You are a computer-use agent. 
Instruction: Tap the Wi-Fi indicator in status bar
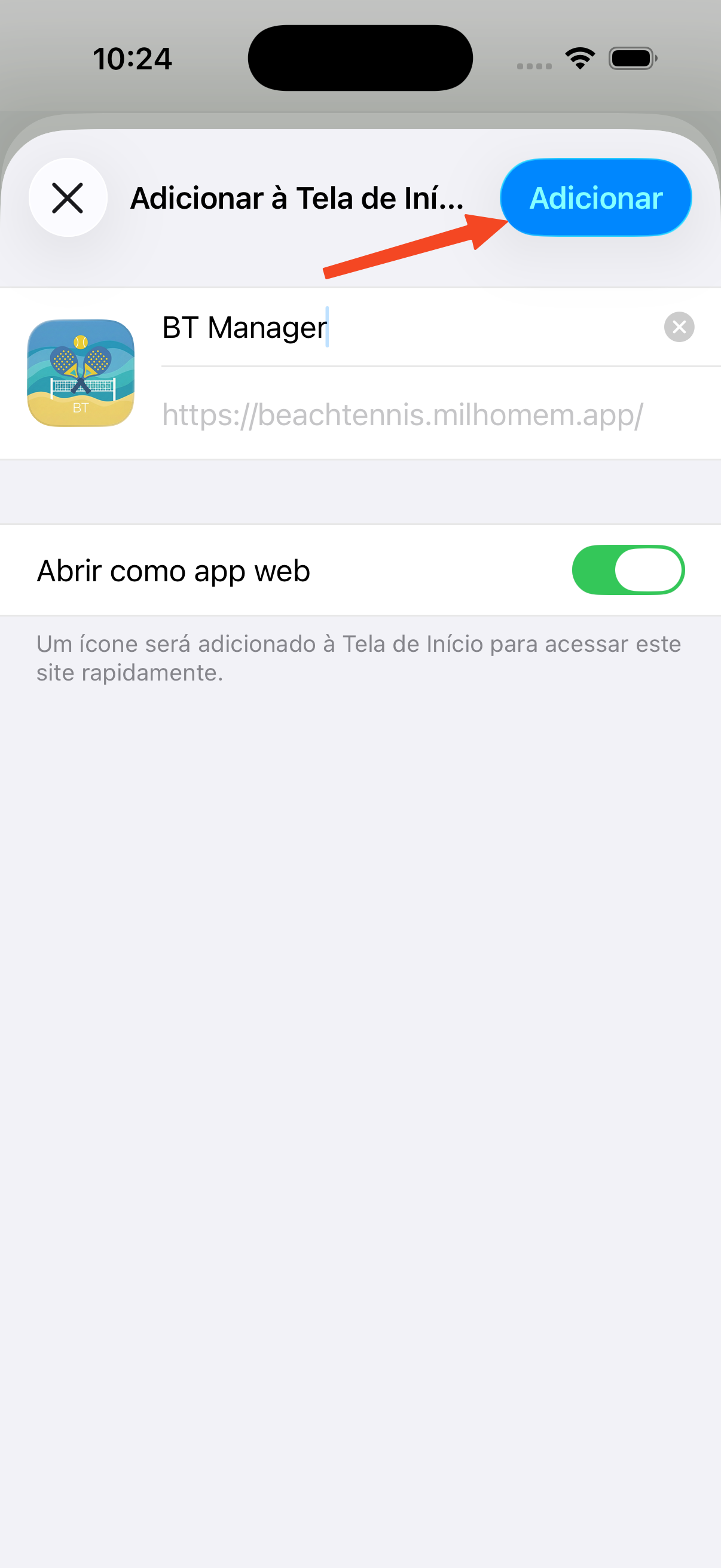tap(579, 57)
